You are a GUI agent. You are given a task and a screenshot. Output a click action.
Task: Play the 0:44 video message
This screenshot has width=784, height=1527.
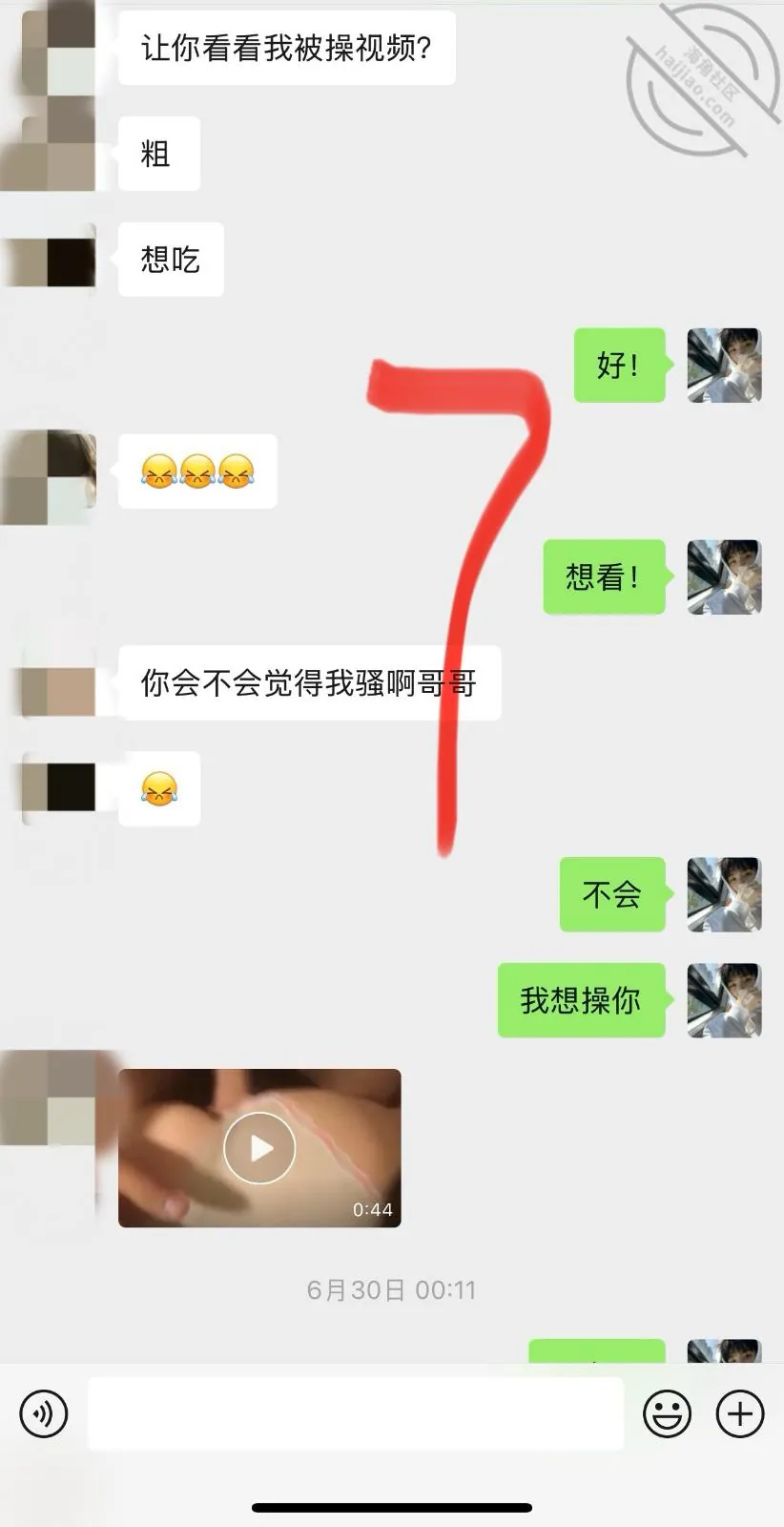coord(259,1148)
